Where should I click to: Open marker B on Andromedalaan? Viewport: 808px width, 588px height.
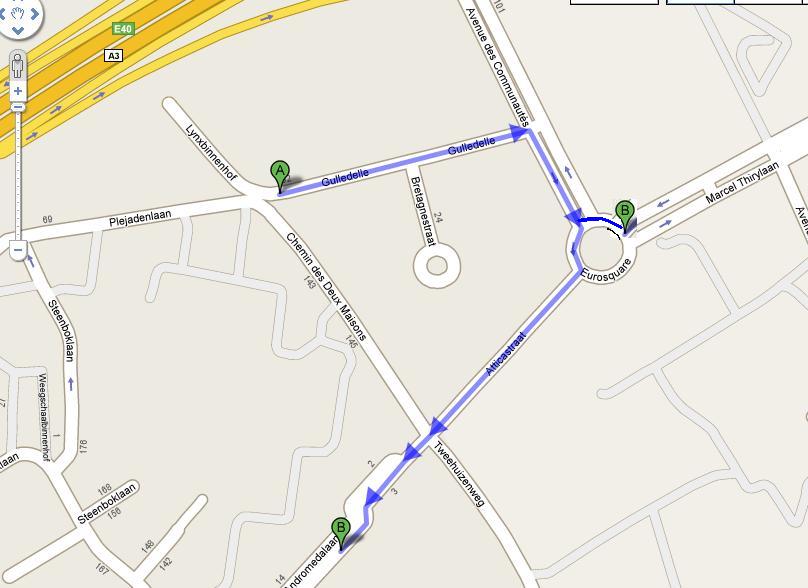pyautogui.click(x=341, y=529)
